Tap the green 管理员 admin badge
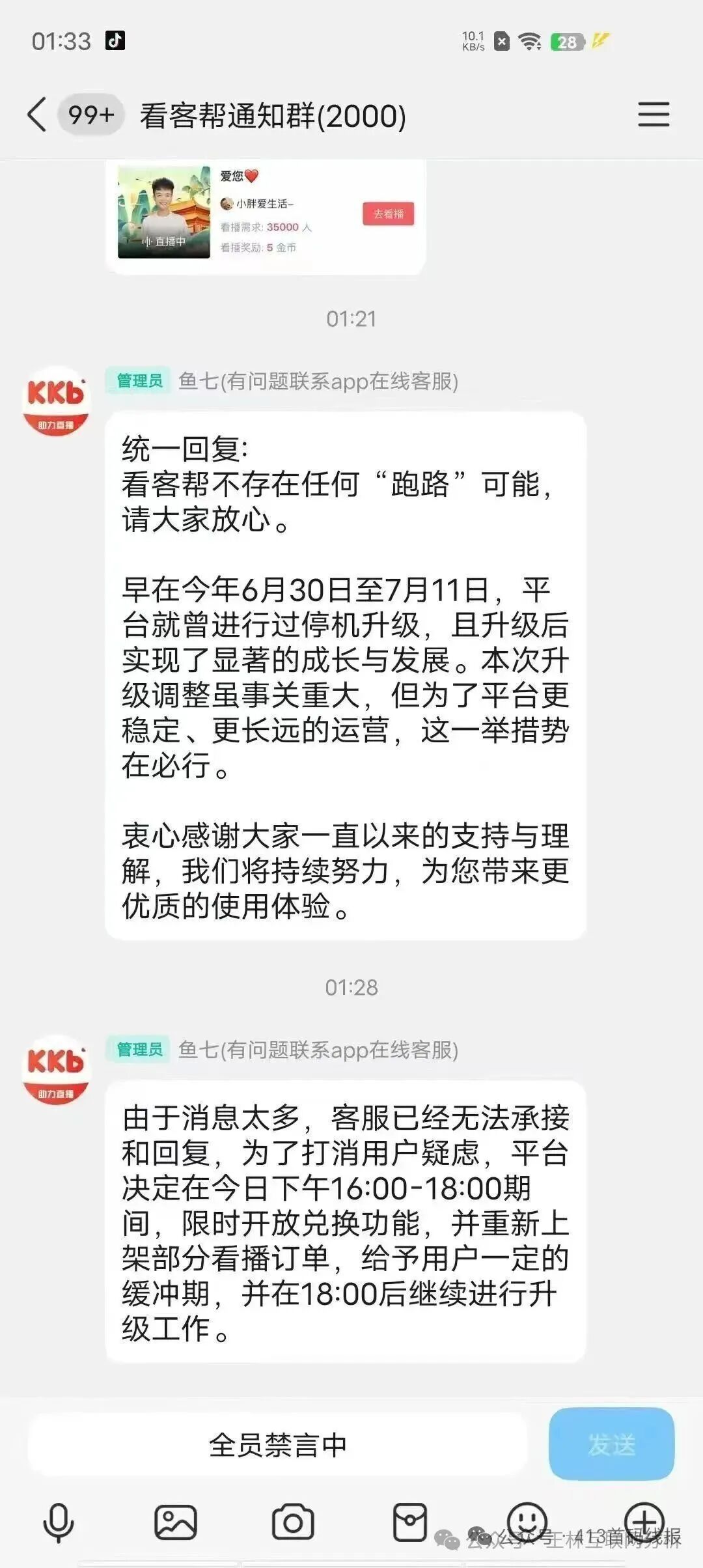 (139, 382)
